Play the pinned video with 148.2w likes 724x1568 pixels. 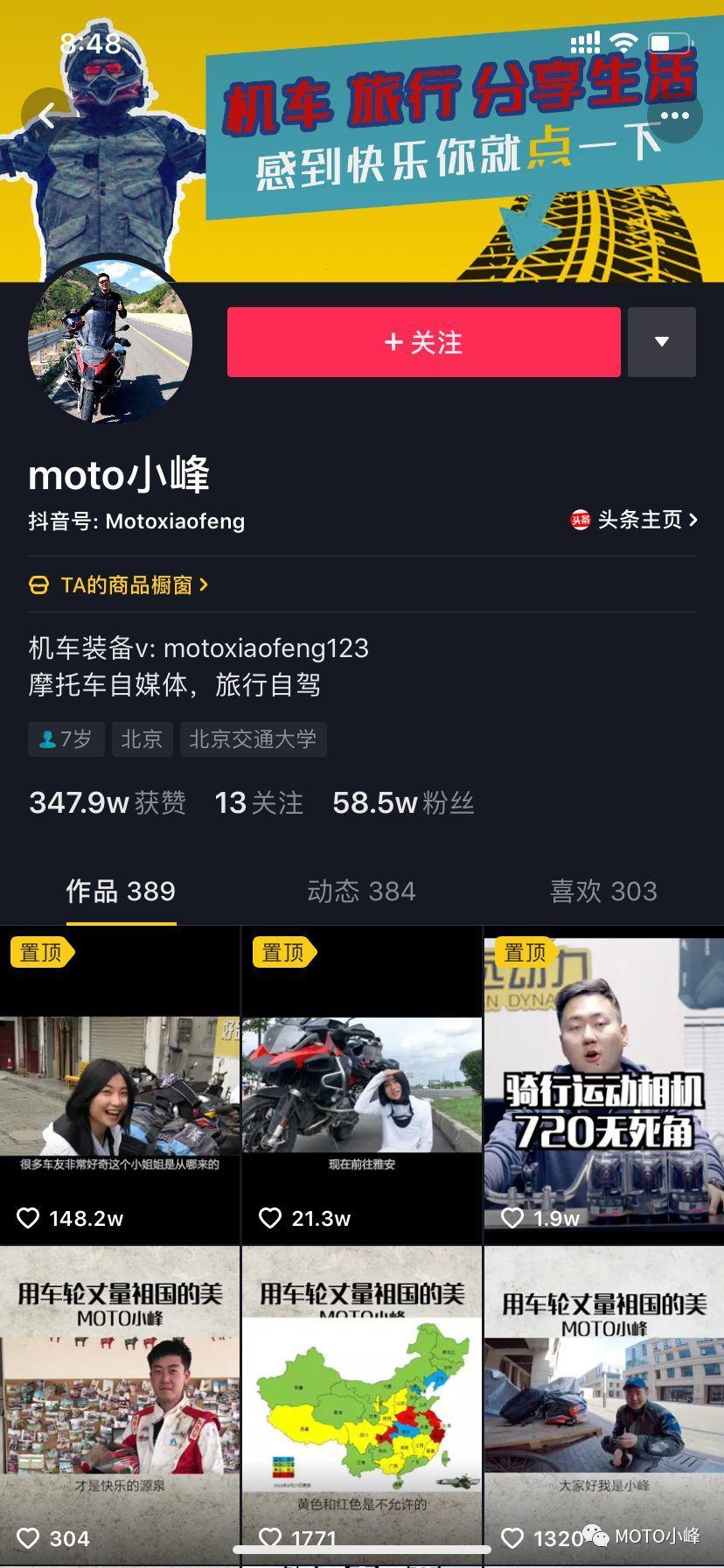(120, 1085)
